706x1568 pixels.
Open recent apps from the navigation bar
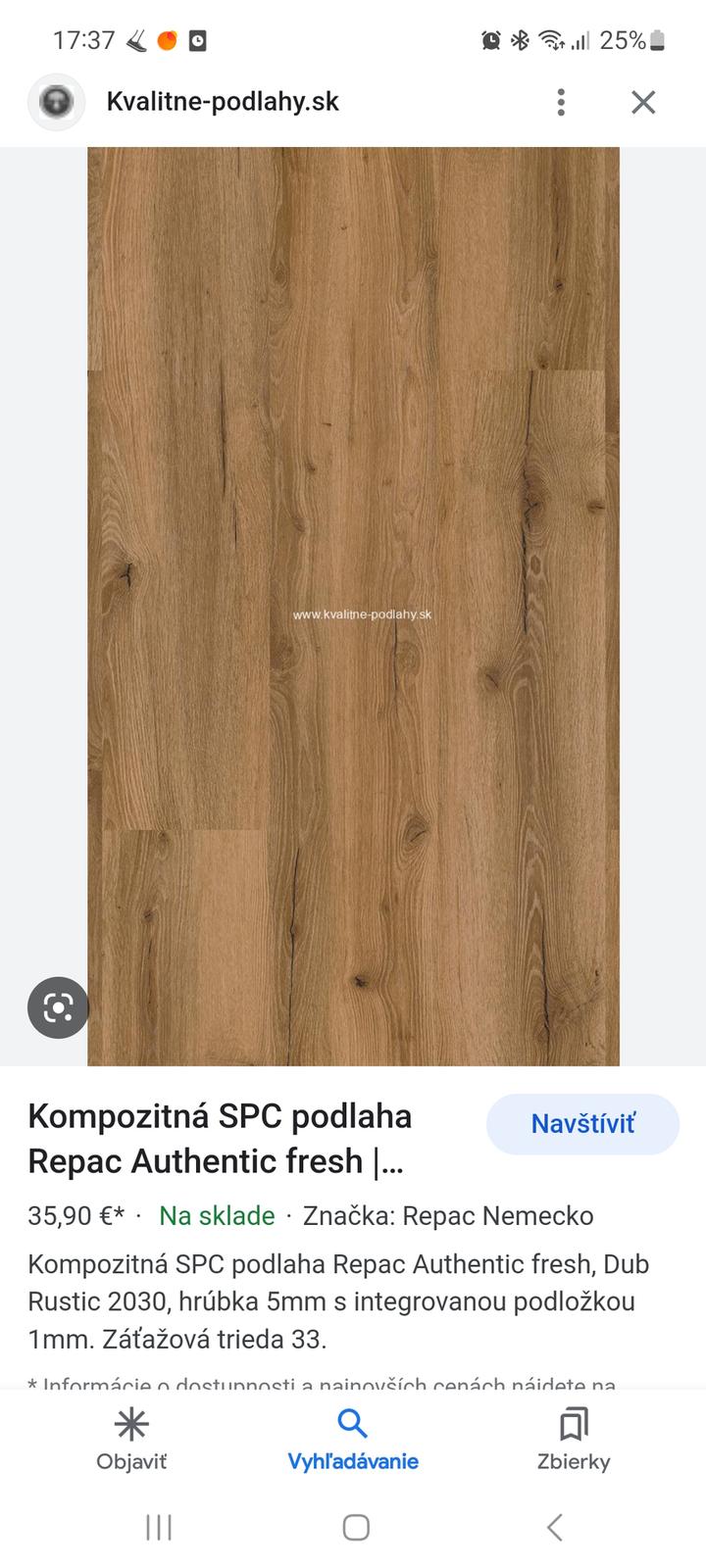159,1527
